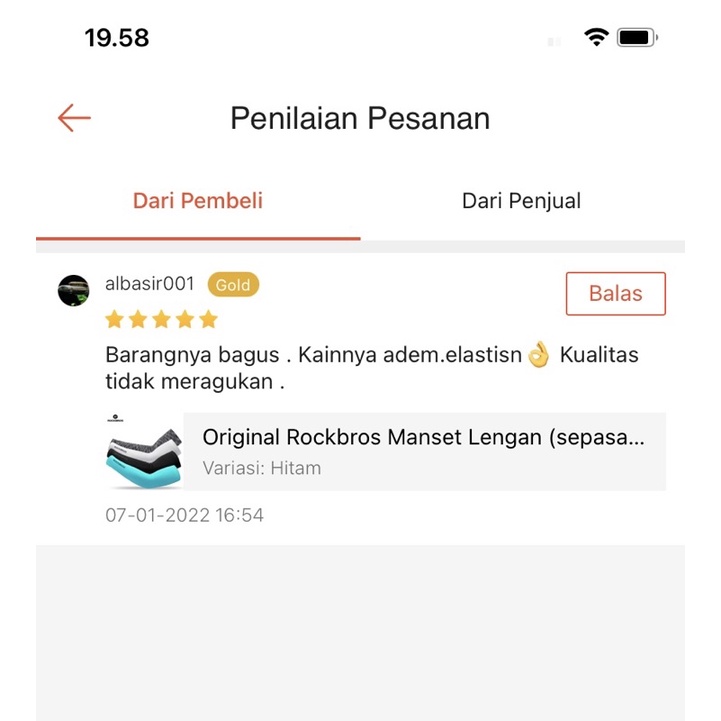The height and width of the screenshot is (721, 721).
Task: Tap Balas to reply to albasir001's review
Action: pos(615,294)
